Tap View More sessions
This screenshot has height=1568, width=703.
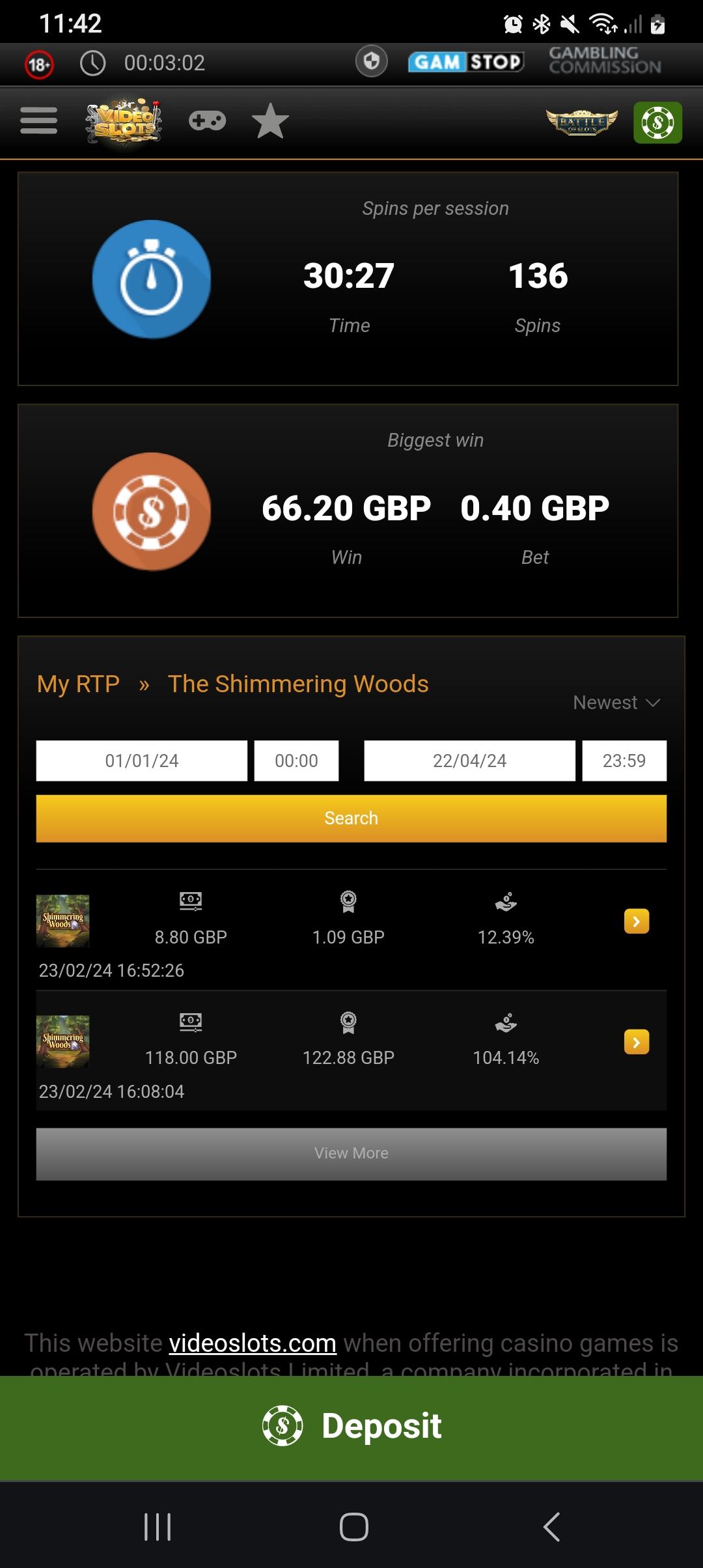tap(351, 1153)
